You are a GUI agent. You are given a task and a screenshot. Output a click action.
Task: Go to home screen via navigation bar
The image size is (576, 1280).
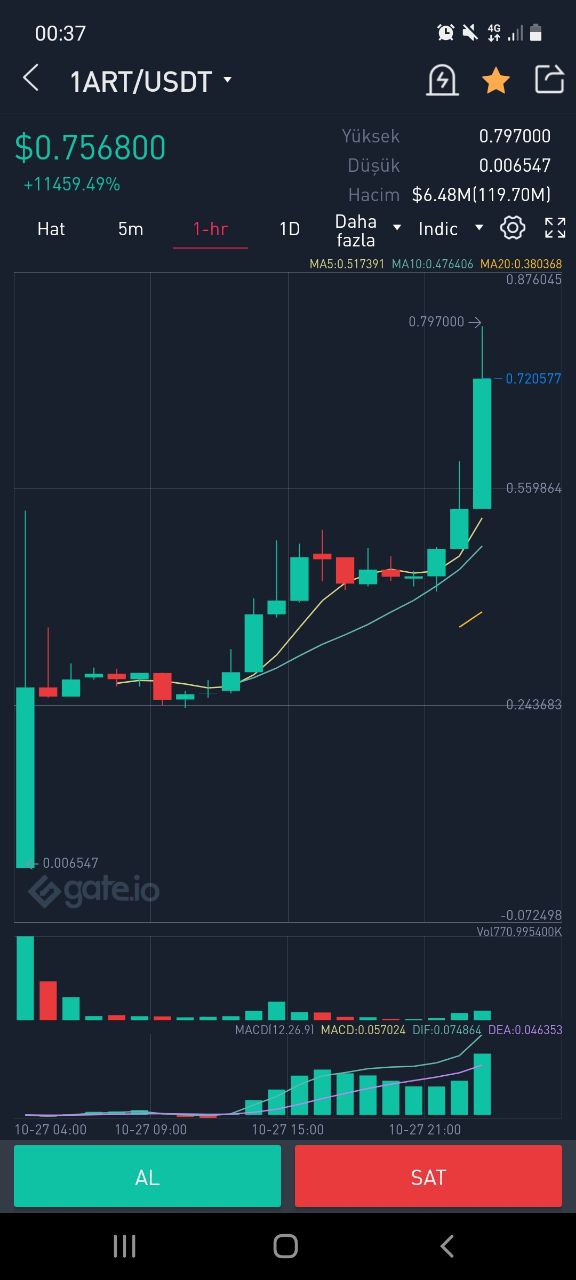pos(286,1245)
